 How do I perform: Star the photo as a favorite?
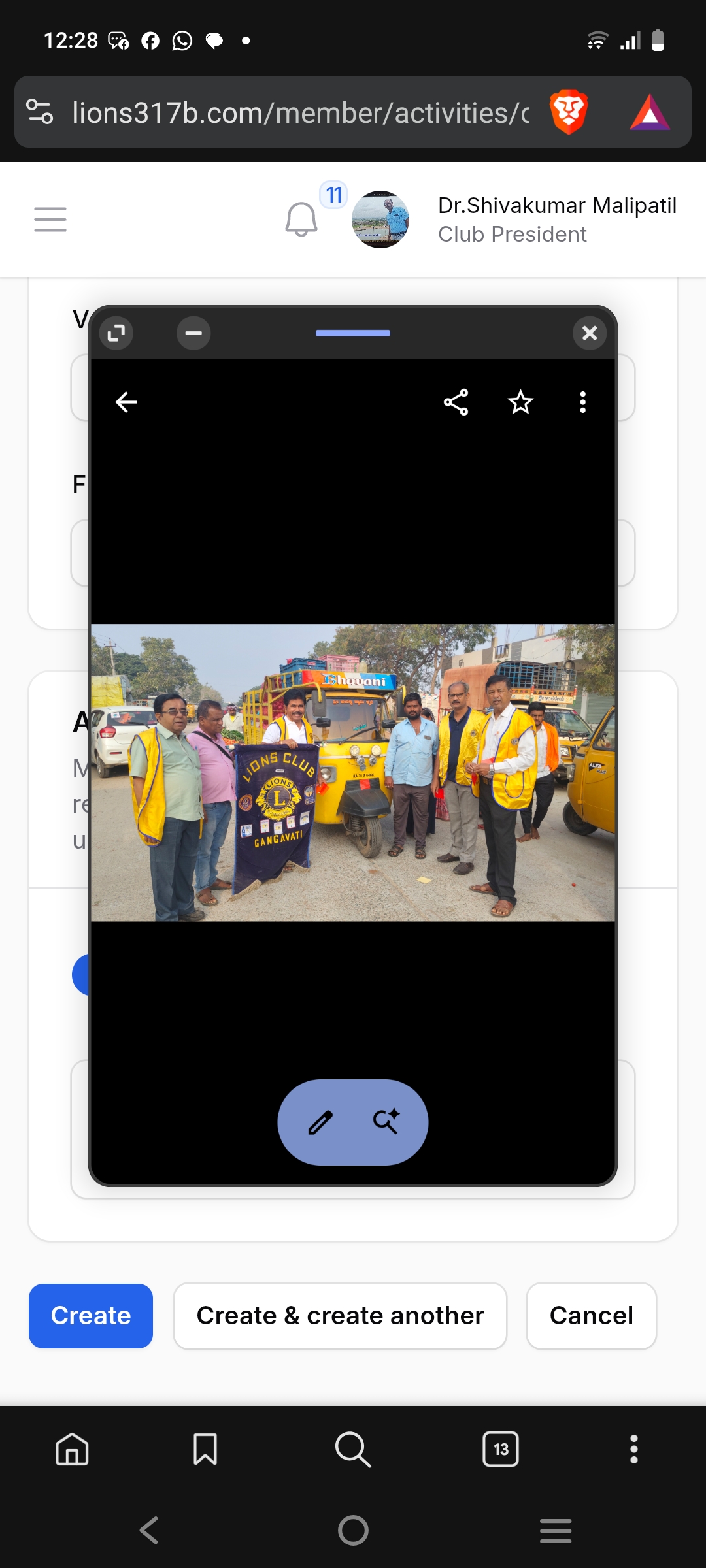coord(520,402)
